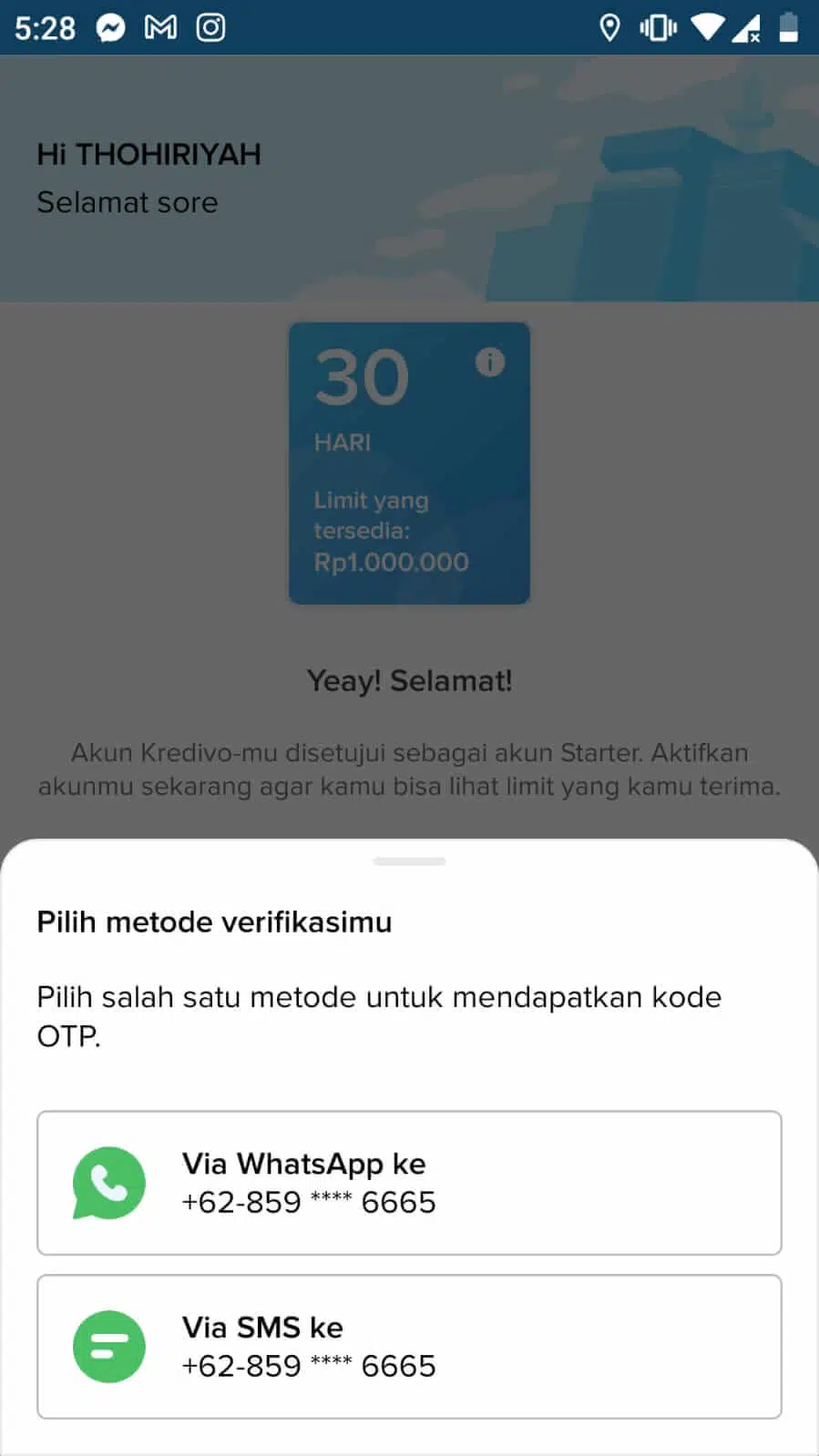Tap the location indicator icon

pyautogui.click(x=609, y=27)
